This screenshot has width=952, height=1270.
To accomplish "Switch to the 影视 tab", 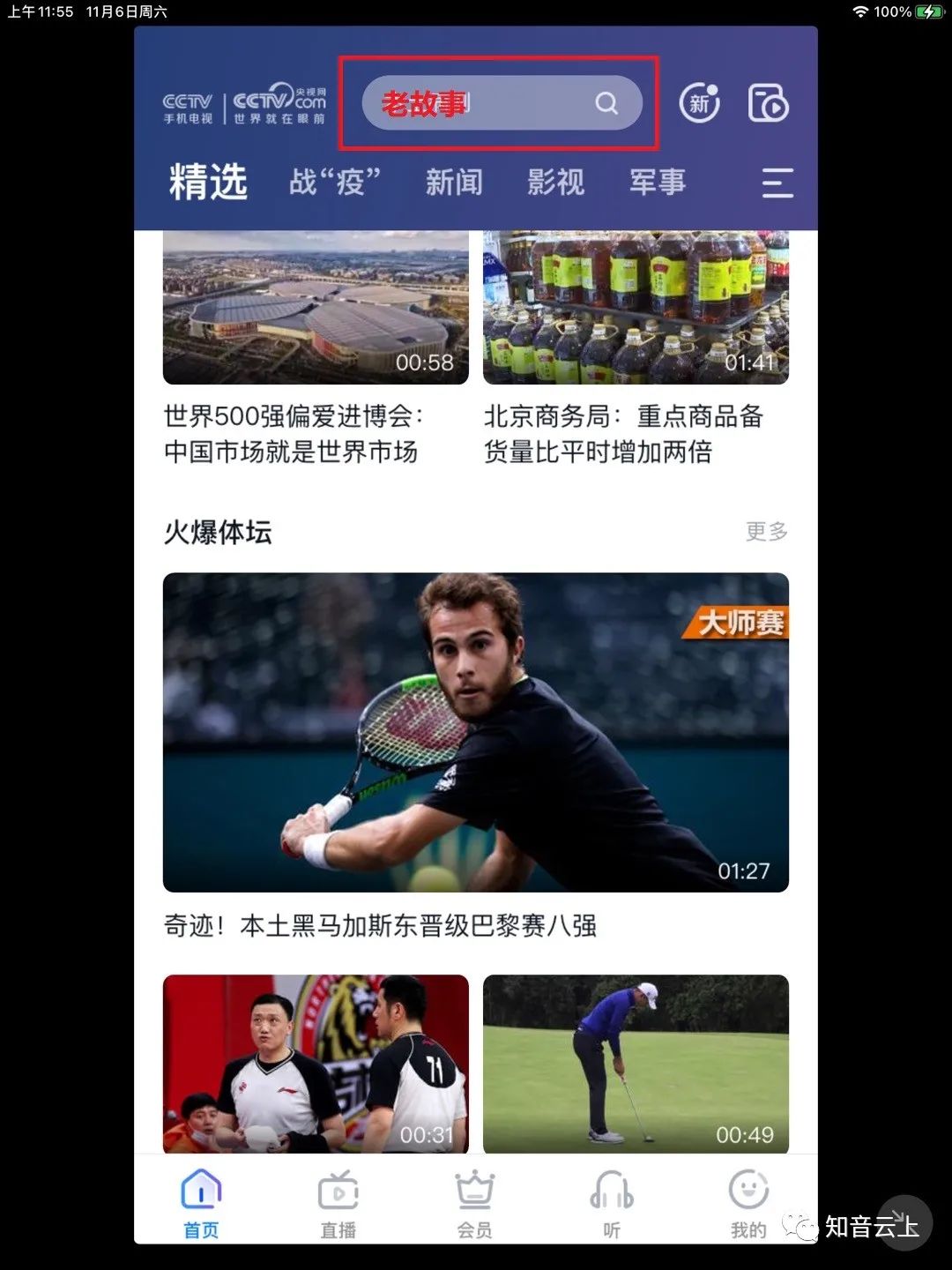I will [x=555, y=183].
